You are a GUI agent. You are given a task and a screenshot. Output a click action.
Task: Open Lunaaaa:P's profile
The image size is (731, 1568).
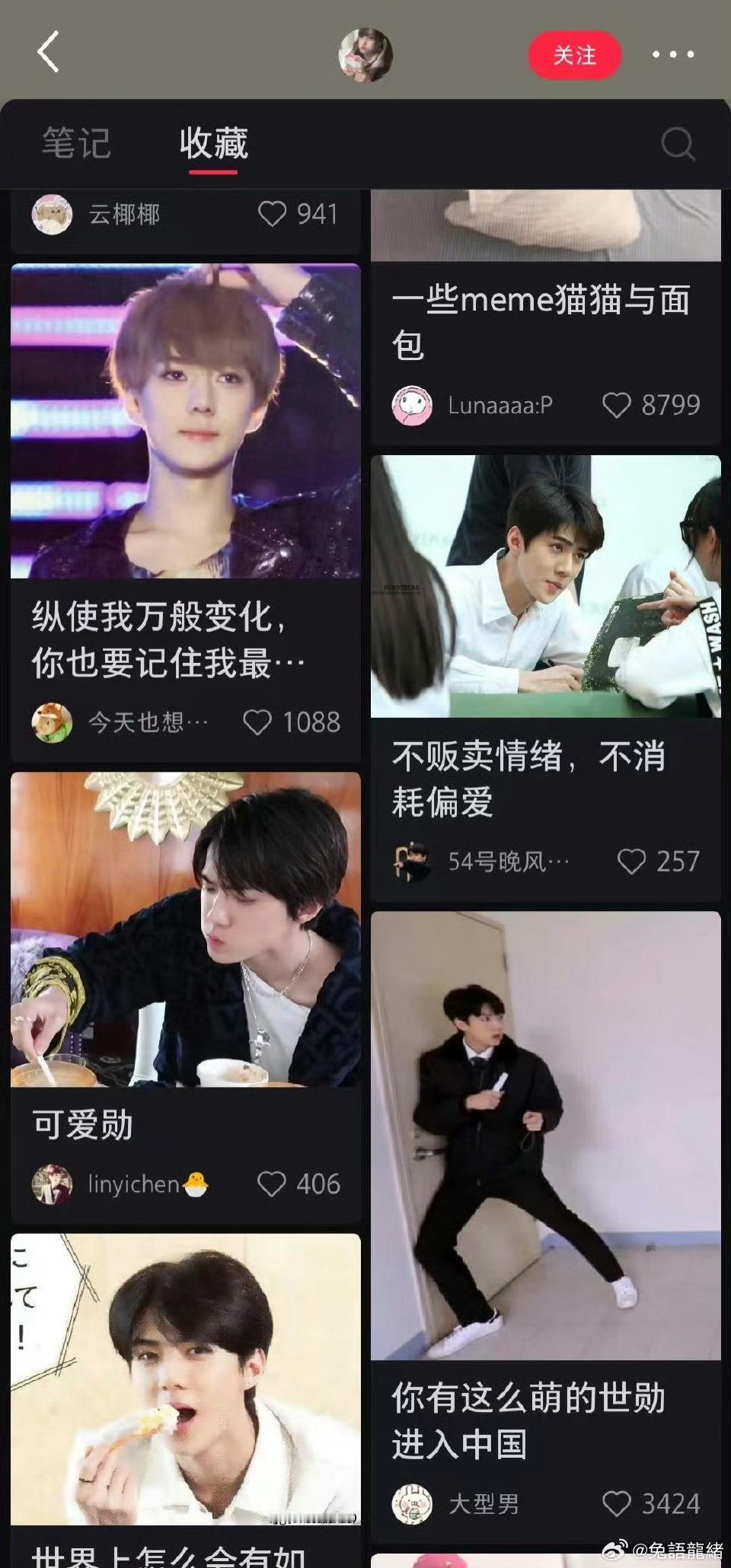(x=412, y=406)
